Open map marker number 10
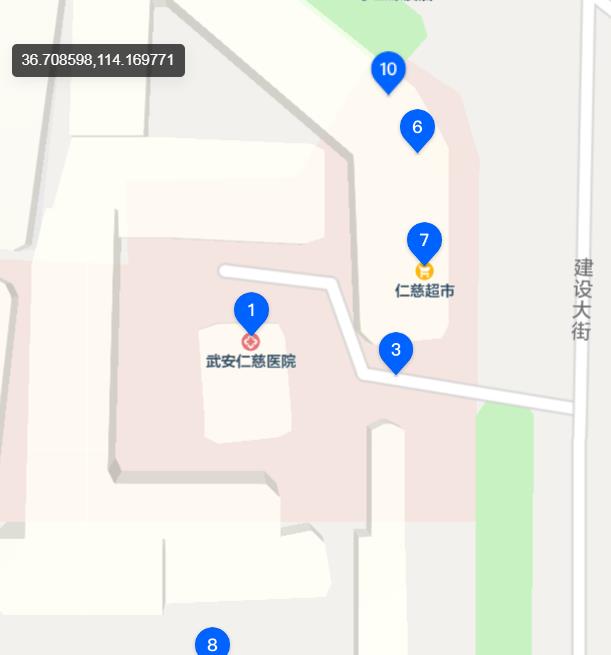The image size is (611, 655). click(388, 71)
